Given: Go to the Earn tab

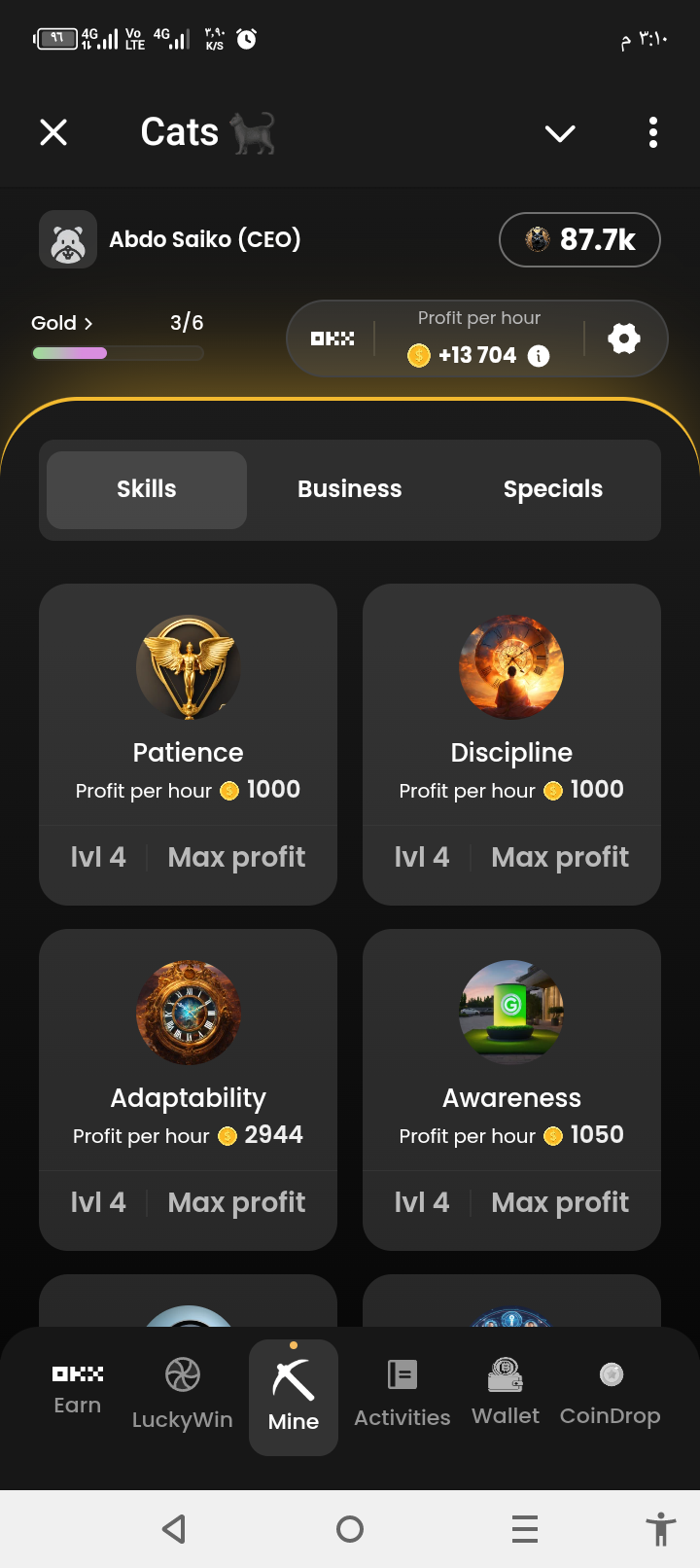Looking at the screenshot, I should coord(78,1389).
